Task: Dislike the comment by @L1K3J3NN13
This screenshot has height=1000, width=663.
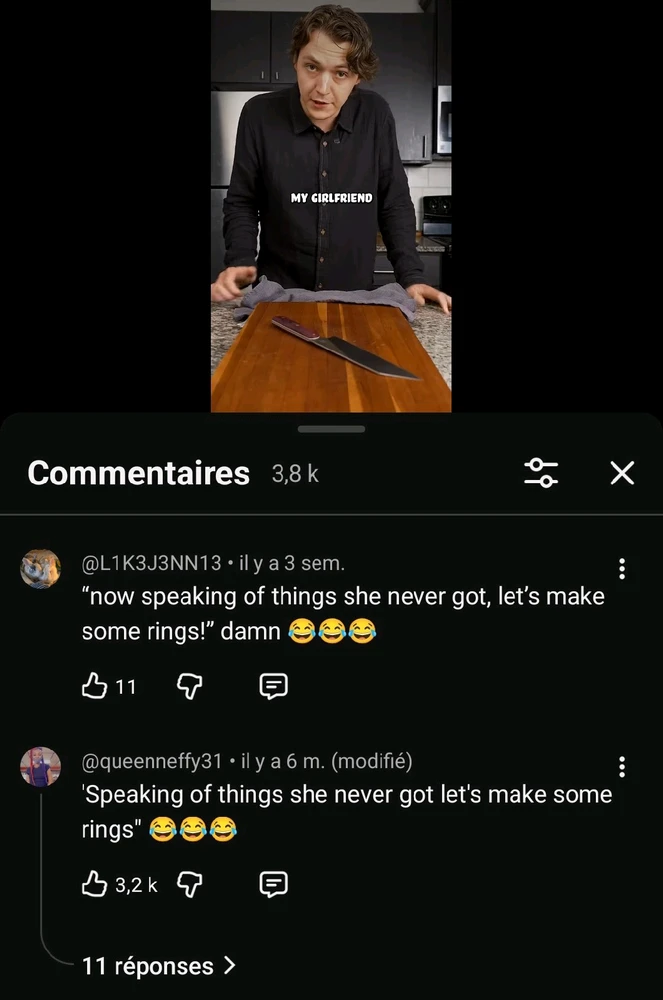Action: pyautogui.click(x=189, y=686)
